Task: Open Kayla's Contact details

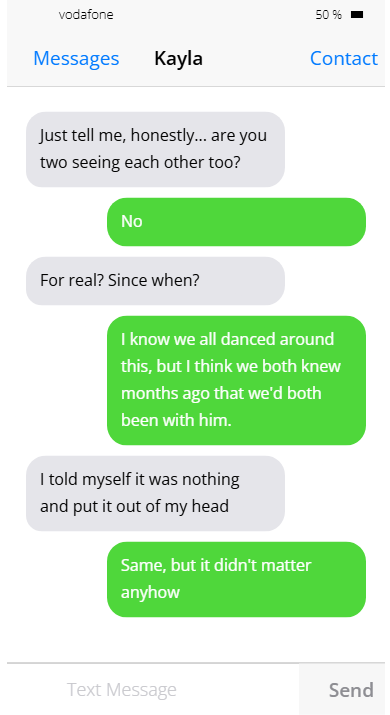Action: click(344, 58)
